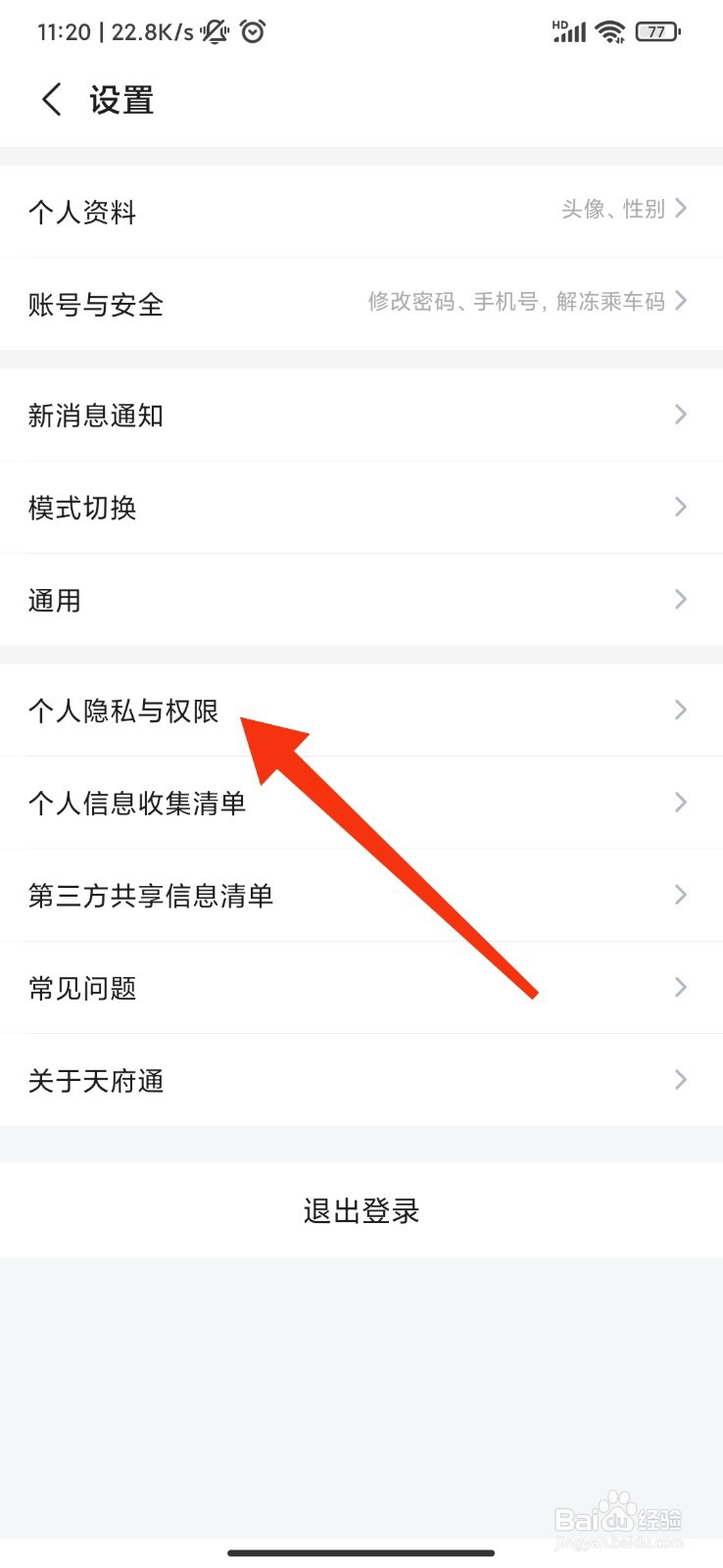Screen dimensions: 723x1568
Task: Tap the cellular signal icon
Action: (x=568, y=30)
